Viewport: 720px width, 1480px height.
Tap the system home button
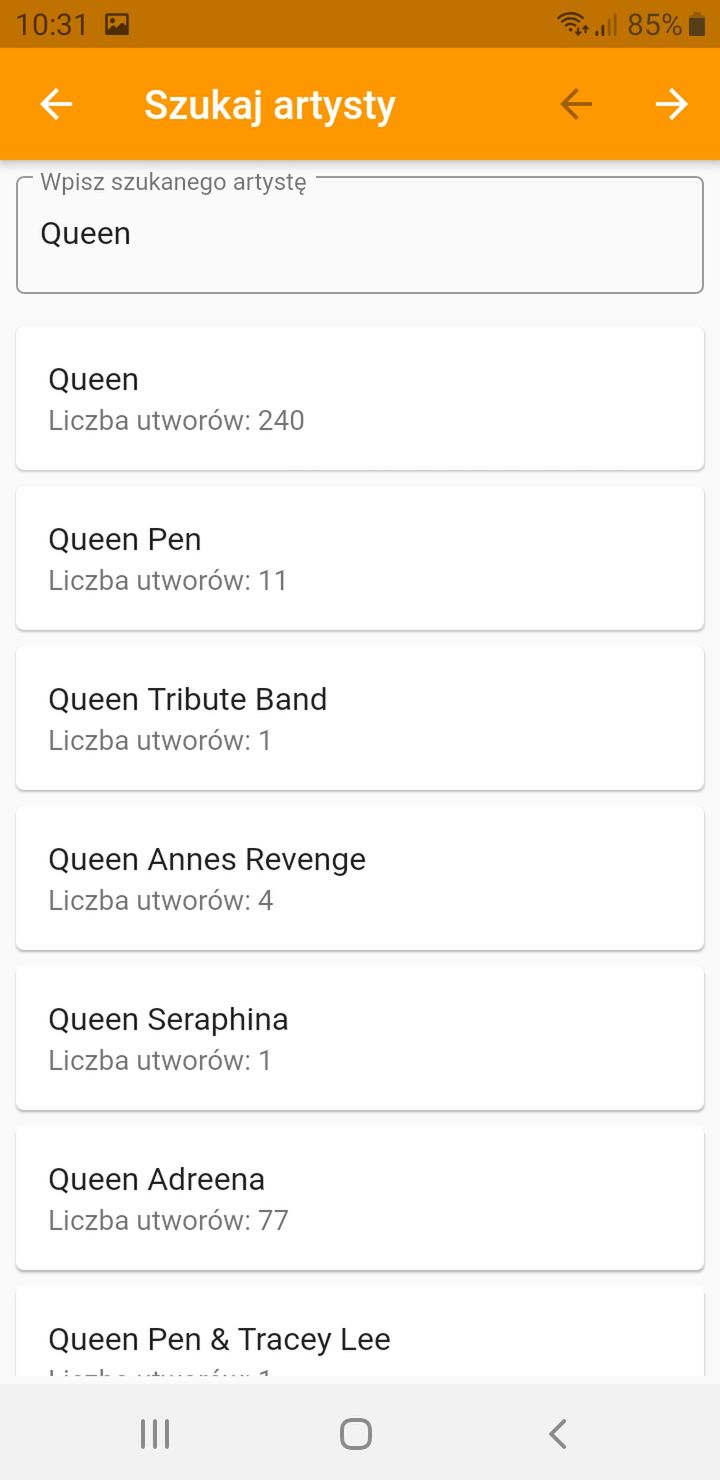(356, 1434)
